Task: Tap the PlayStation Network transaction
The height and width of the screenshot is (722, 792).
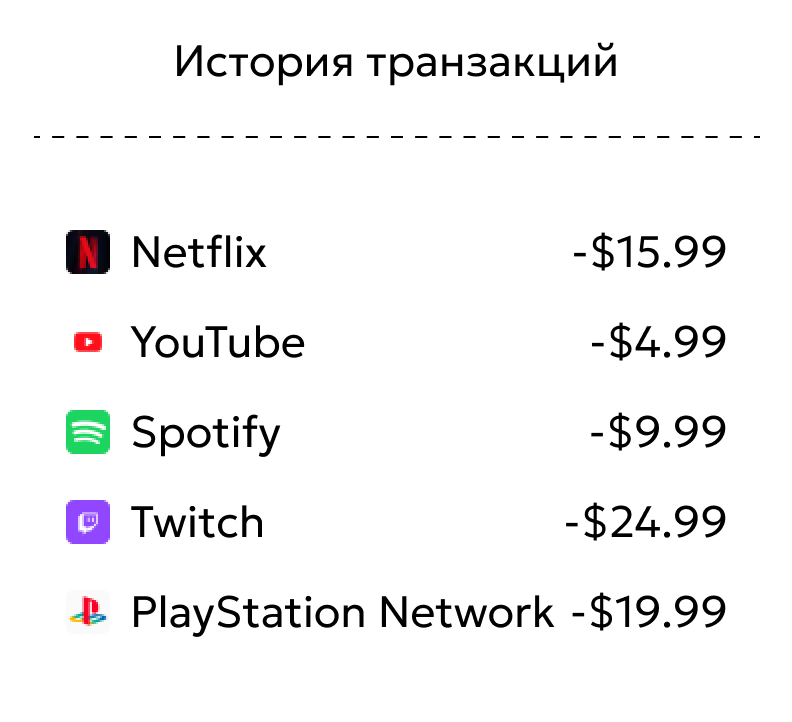Action: (x=396, y=612)
